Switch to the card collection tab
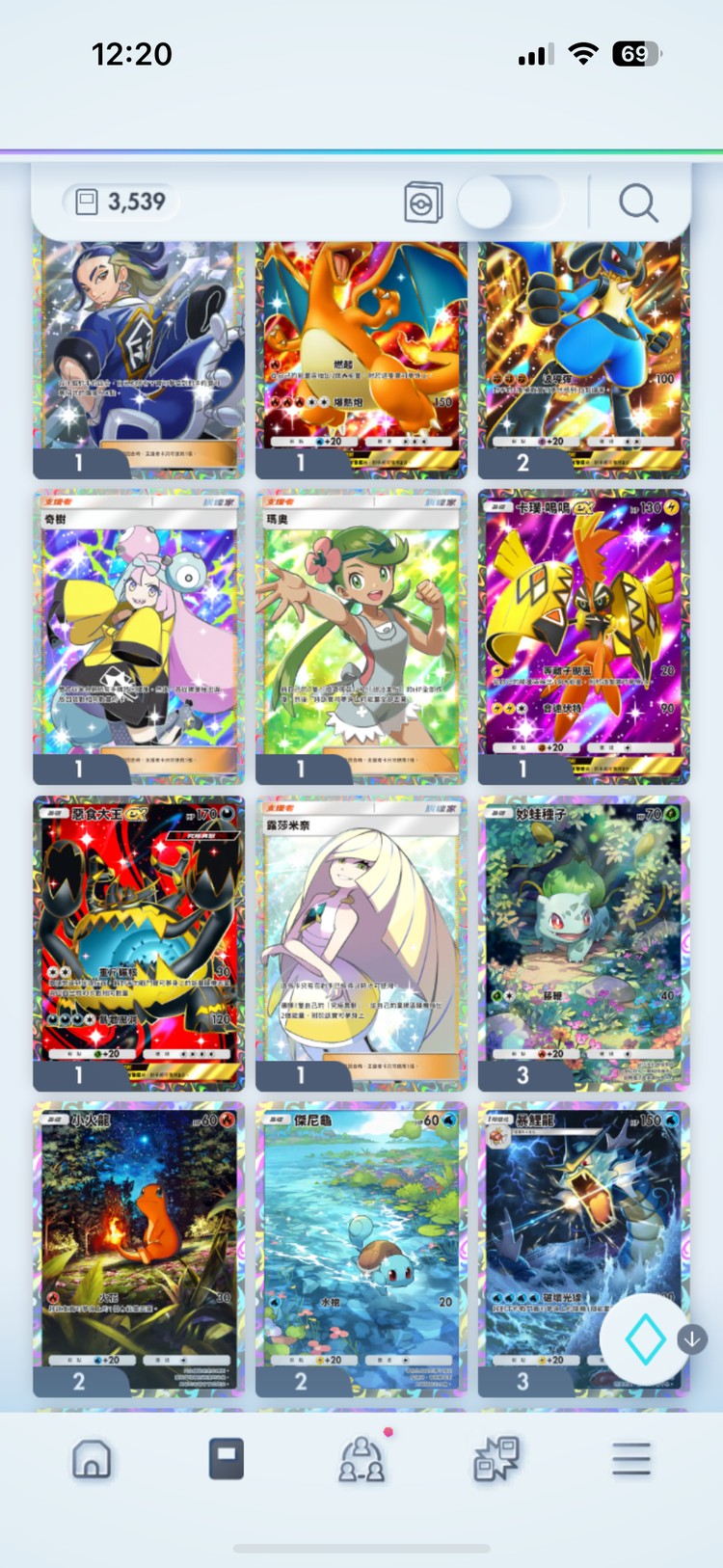This screenshot has height=1568, width=723. pyautogui.click(x=227, y=1459)
